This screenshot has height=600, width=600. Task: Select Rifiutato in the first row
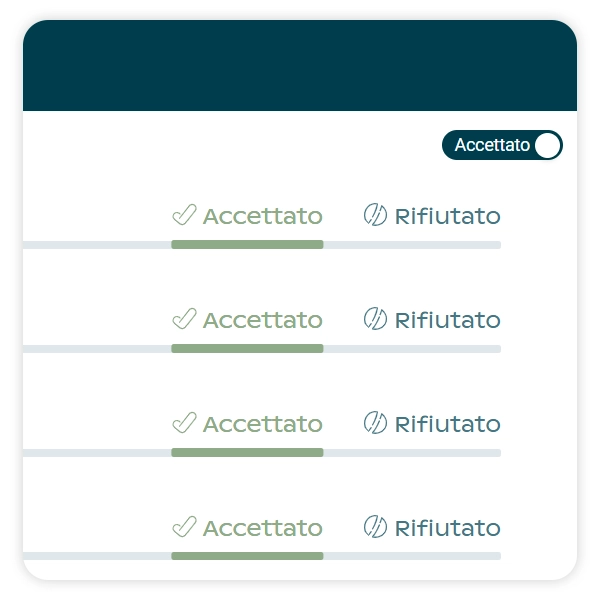click(x=432, y=216)
